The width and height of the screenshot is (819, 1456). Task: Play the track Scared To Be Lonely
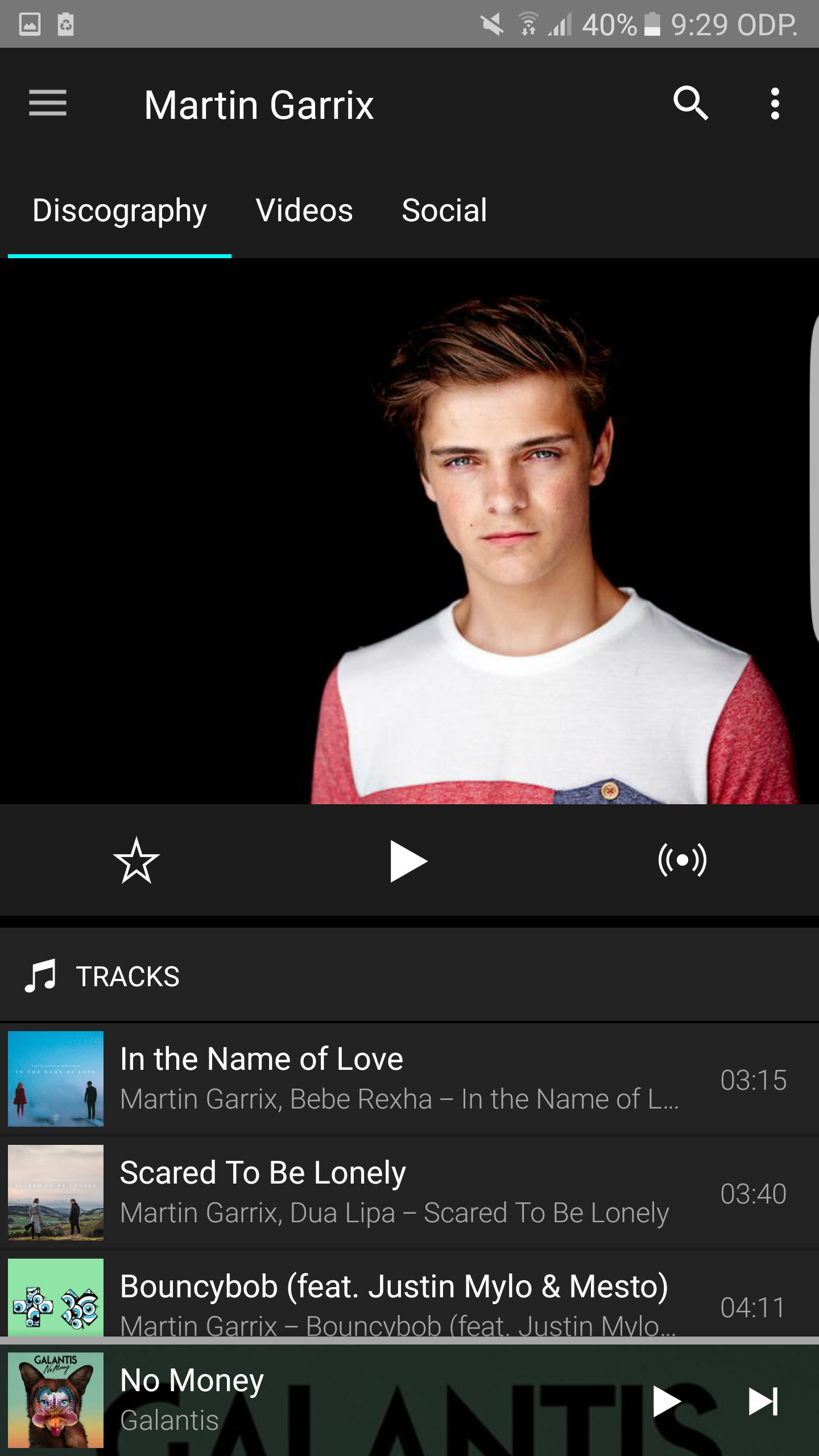(398, 1193)
